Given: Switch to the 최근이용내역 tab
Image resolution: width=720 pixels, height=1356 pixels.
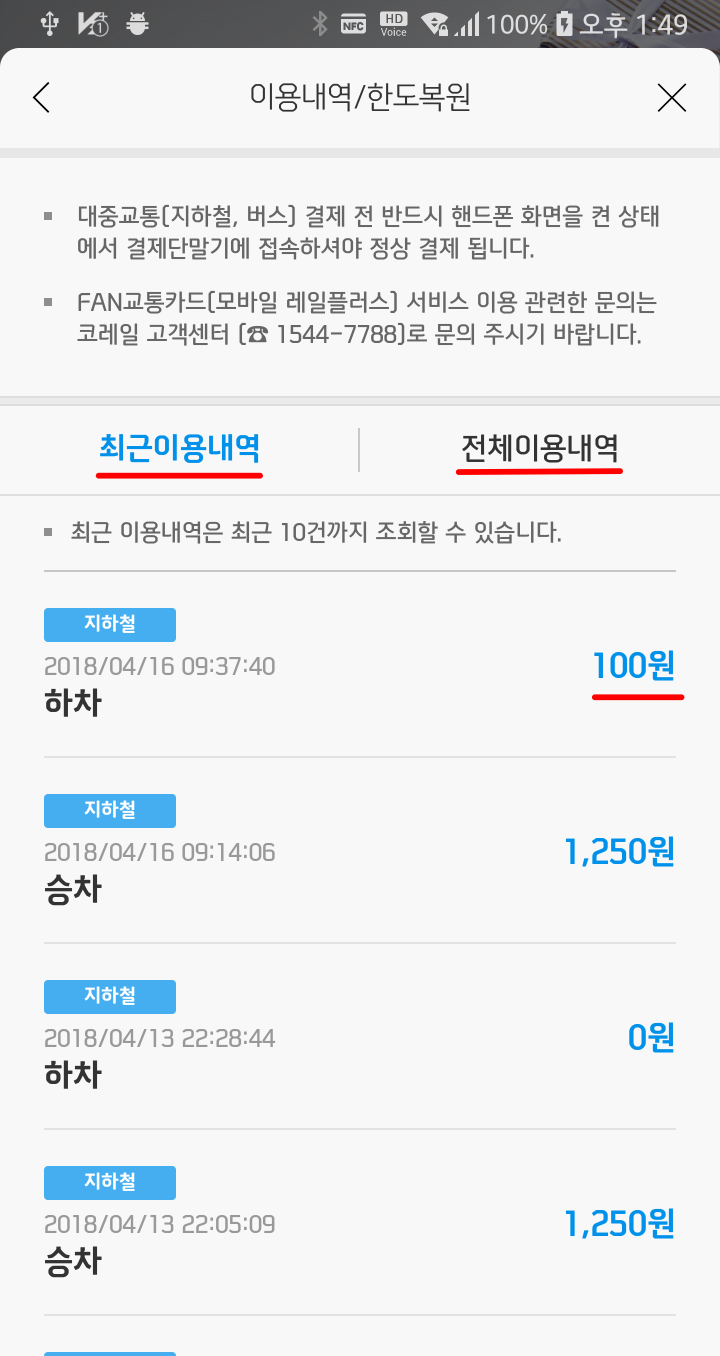Looking at the screenshot, I should 180,447.
